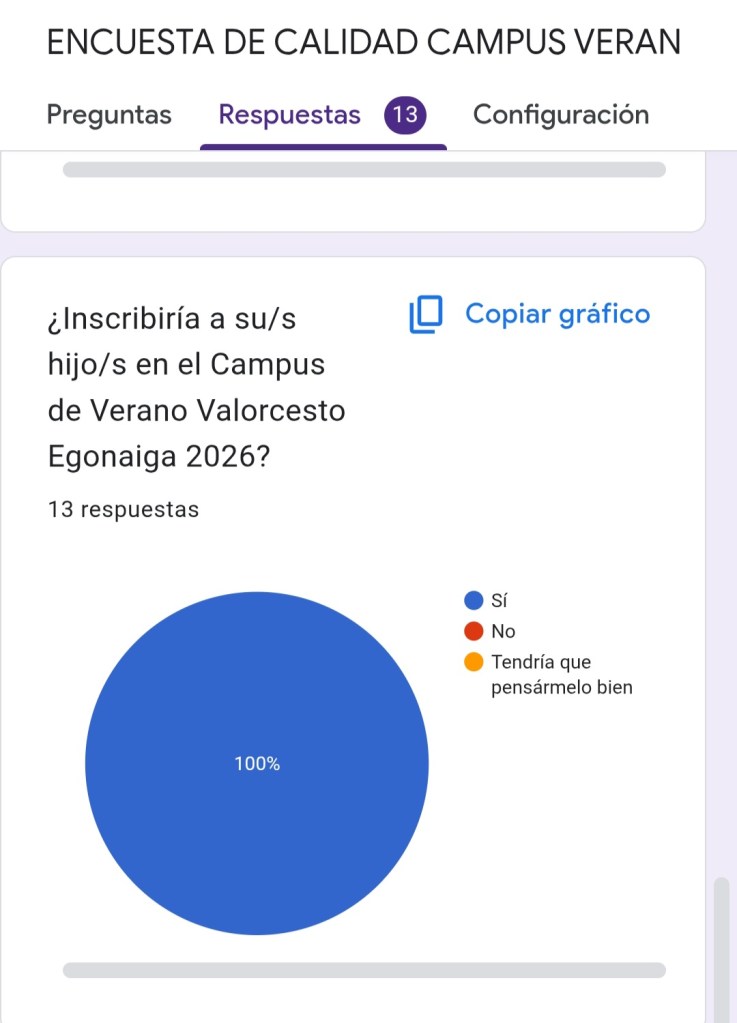The image size is (737, 1023).
Task: Copy the chart with Copiar gráfico
Action: [x=530, y=314]
